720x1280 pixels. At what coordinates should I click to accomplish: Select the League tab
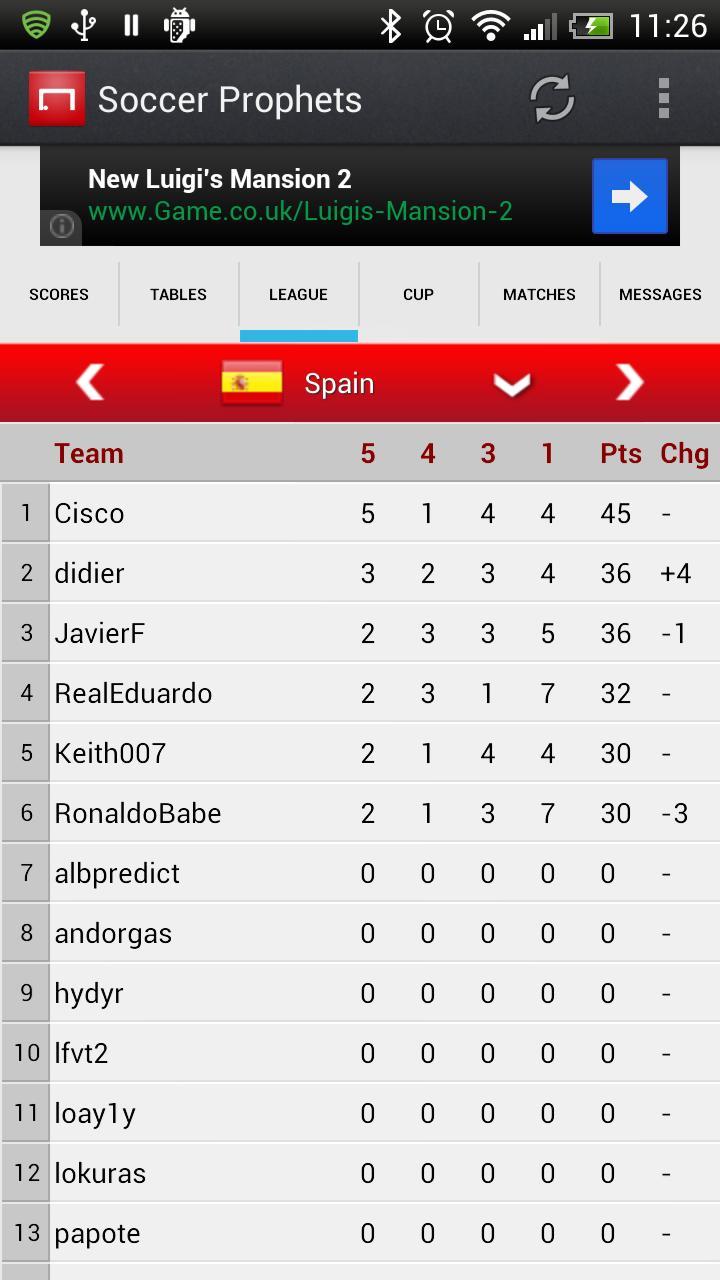pos(298,294)
